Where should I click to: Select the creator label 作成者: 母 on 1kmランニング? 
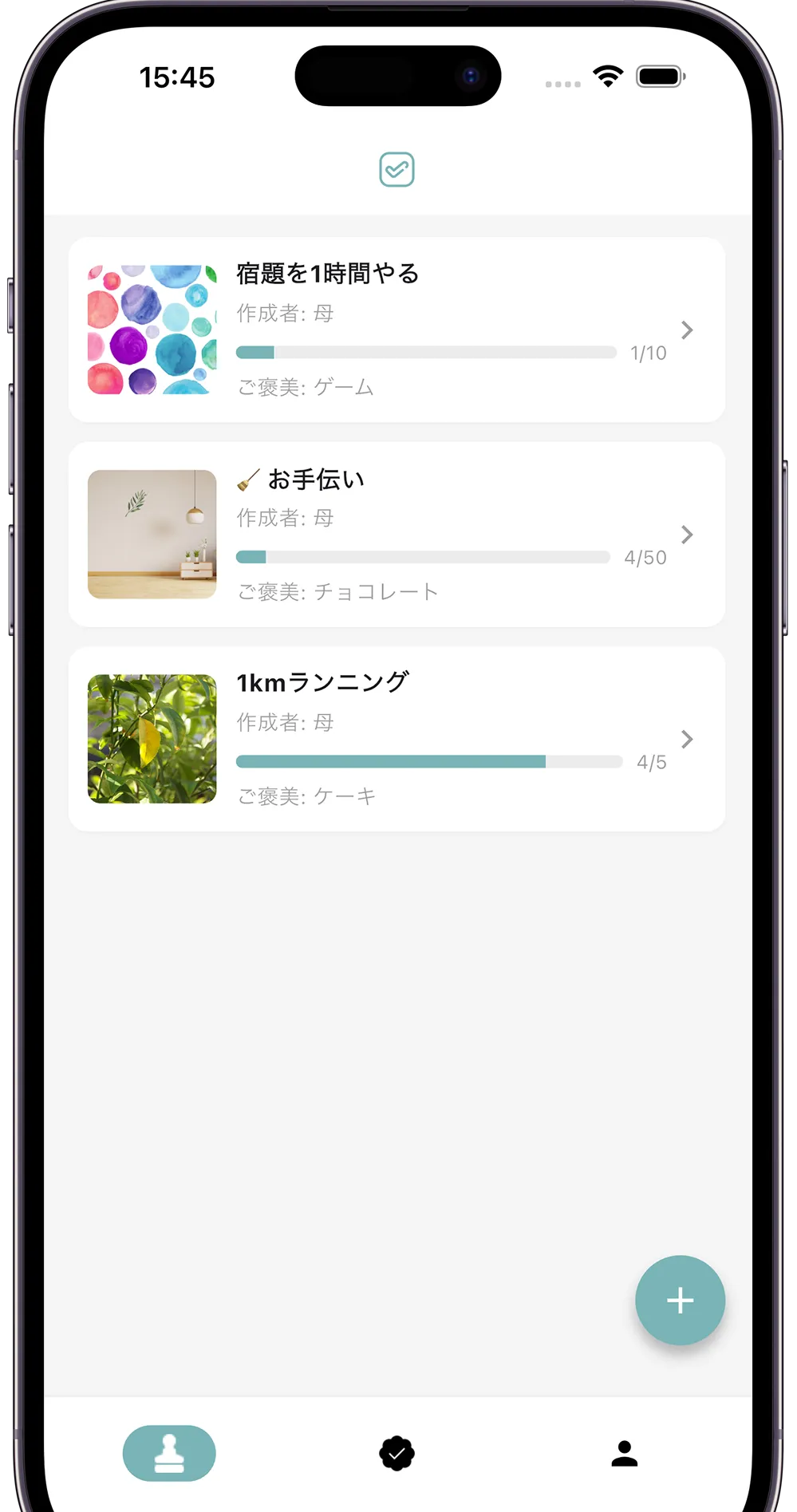286,723
